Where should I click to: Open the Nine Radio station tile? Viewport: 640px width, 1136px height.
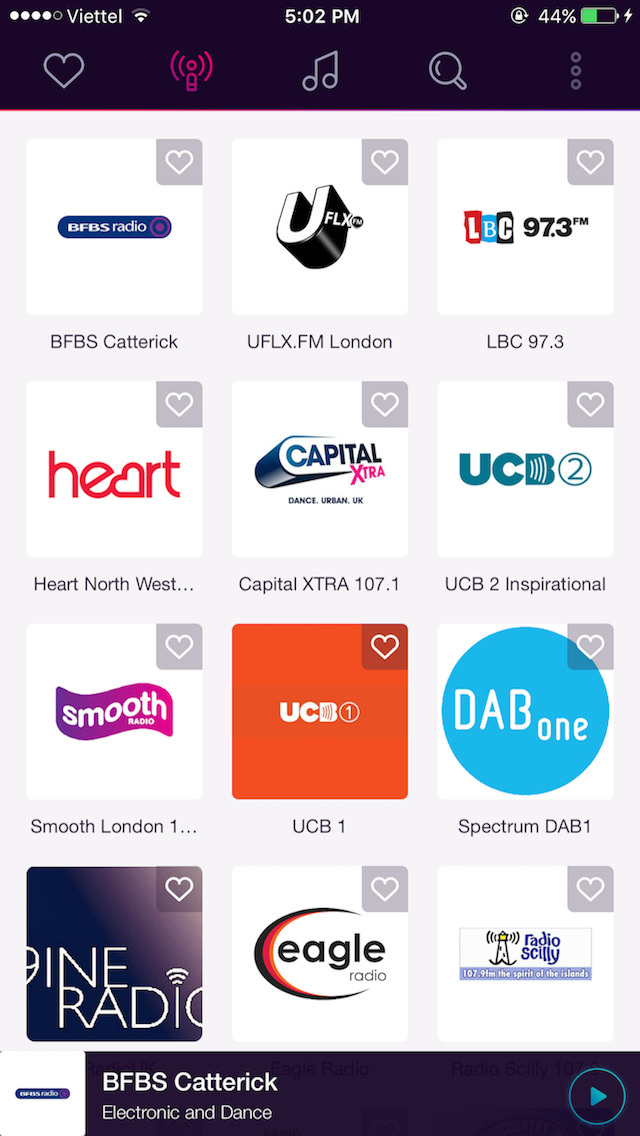coord(114,954)
